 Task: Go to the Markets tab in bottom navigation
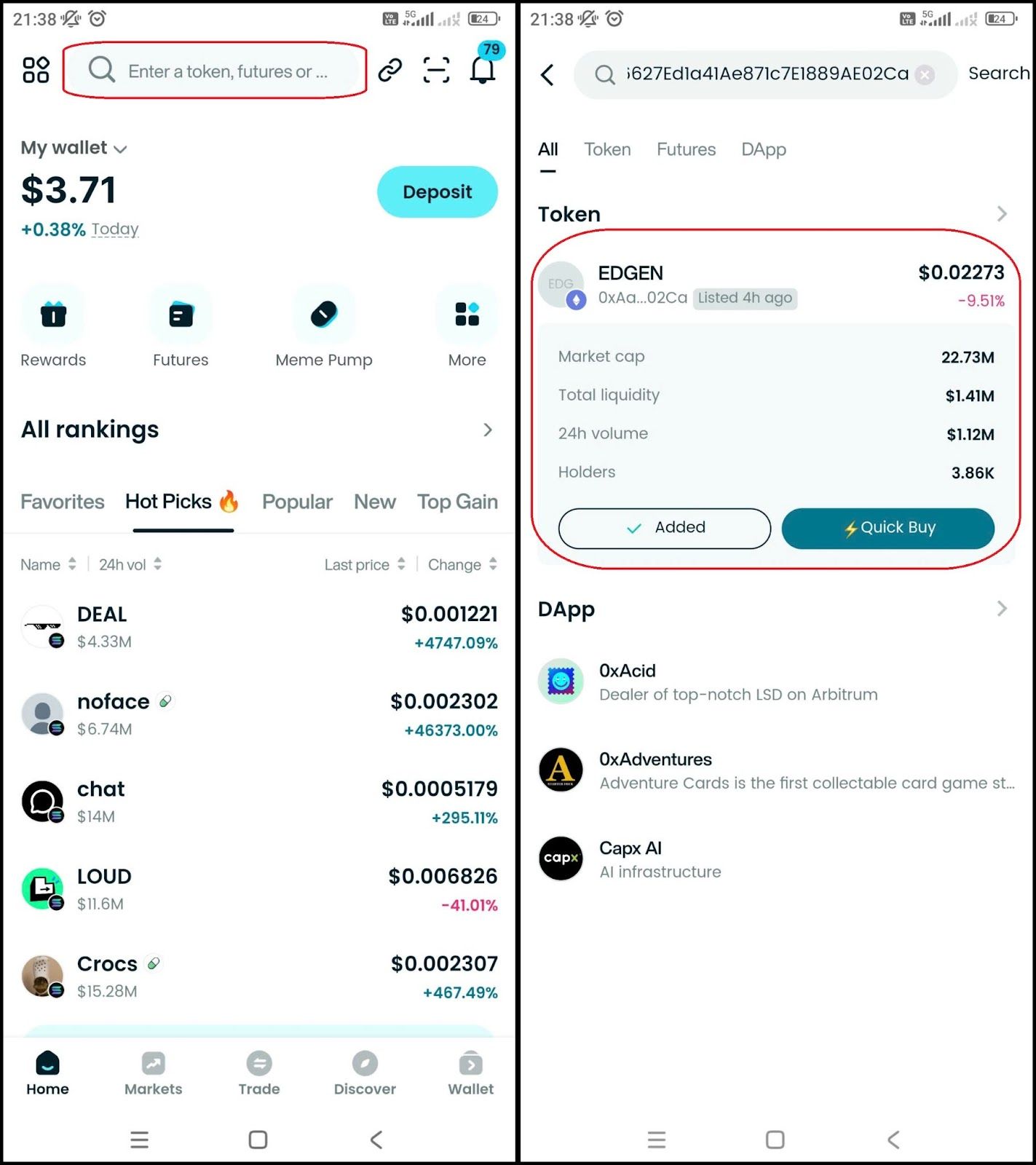coord(153,1073)
